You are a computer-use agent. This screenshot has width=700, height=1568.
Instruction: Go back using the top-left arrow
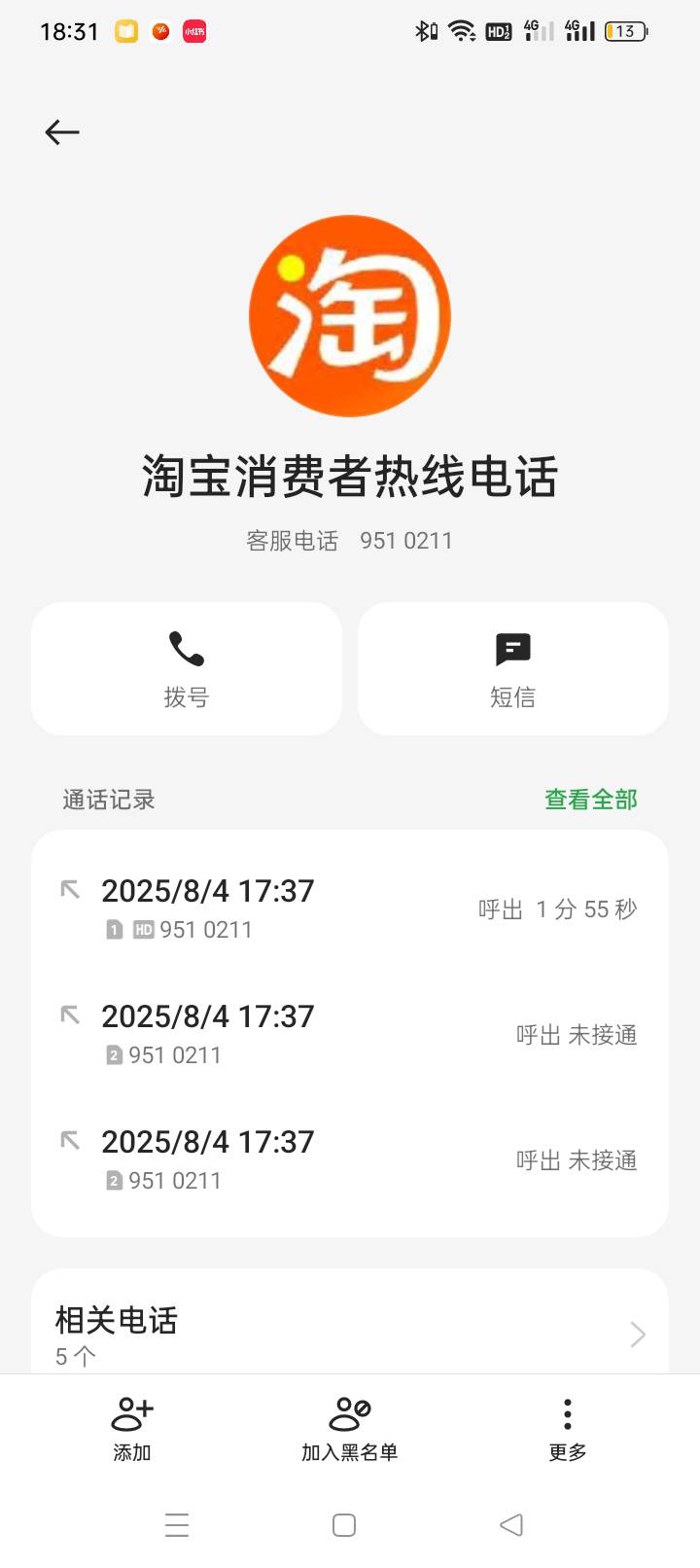point(62,132)
